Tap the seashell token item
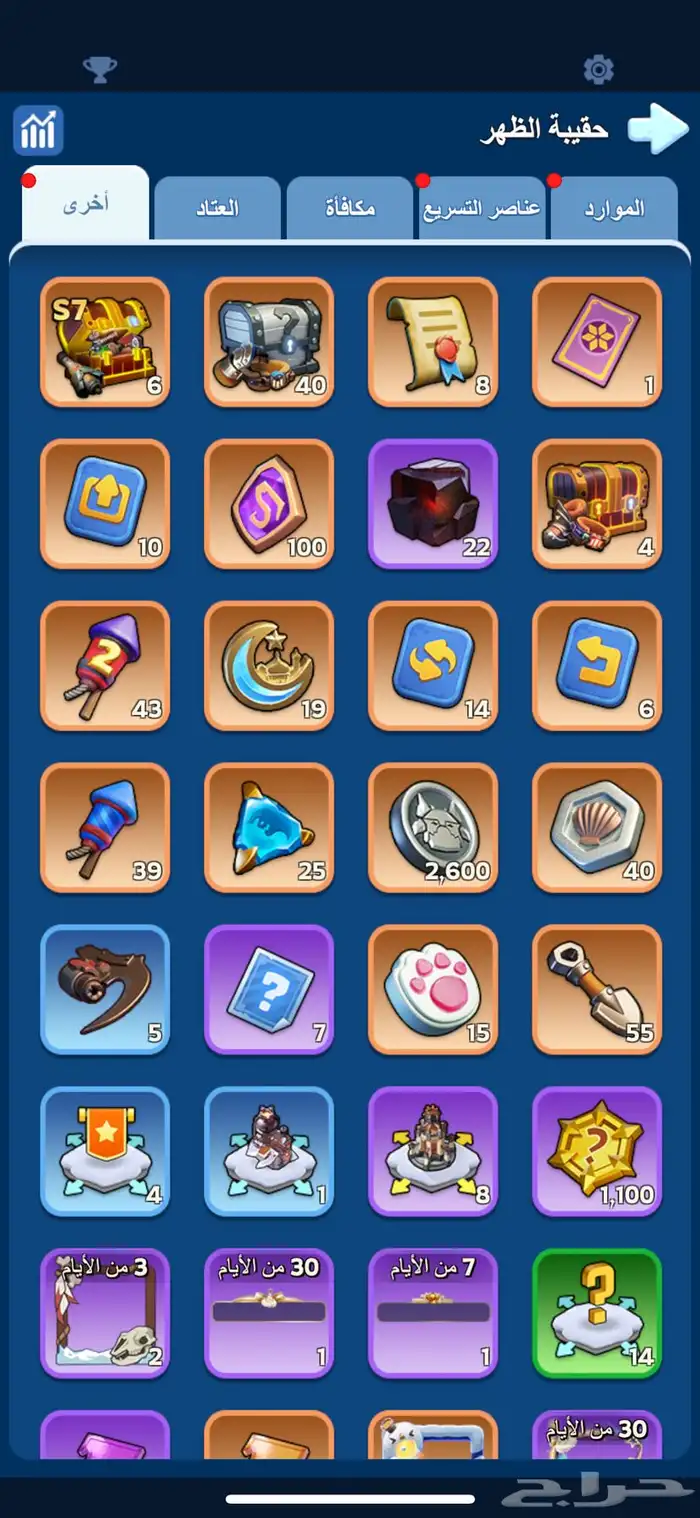Image resolution: width=700 pixels, height=1518 pixels. click(x=597, y=828)
